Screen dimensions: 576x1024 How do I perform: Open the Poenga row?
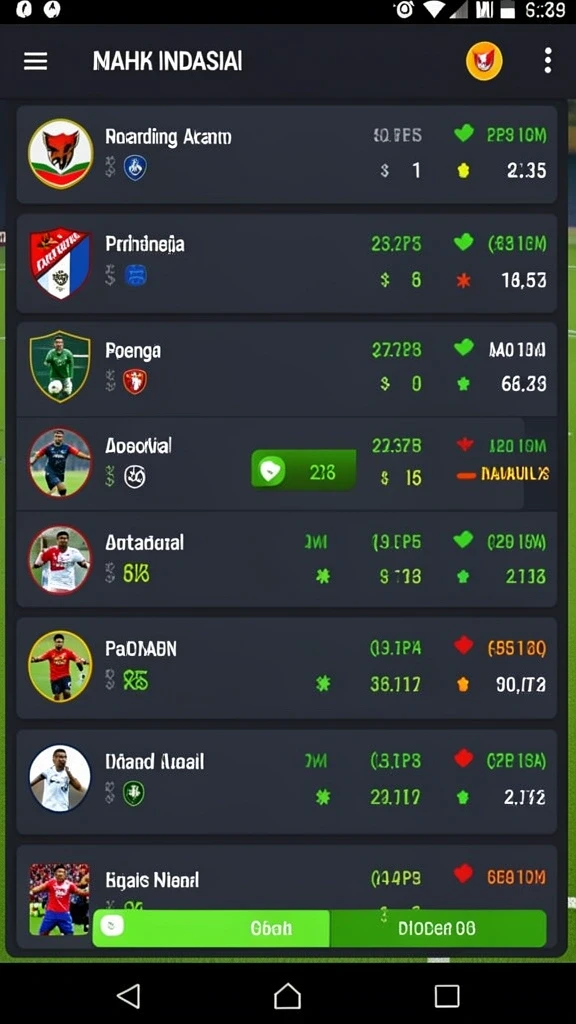click(287, 369)
